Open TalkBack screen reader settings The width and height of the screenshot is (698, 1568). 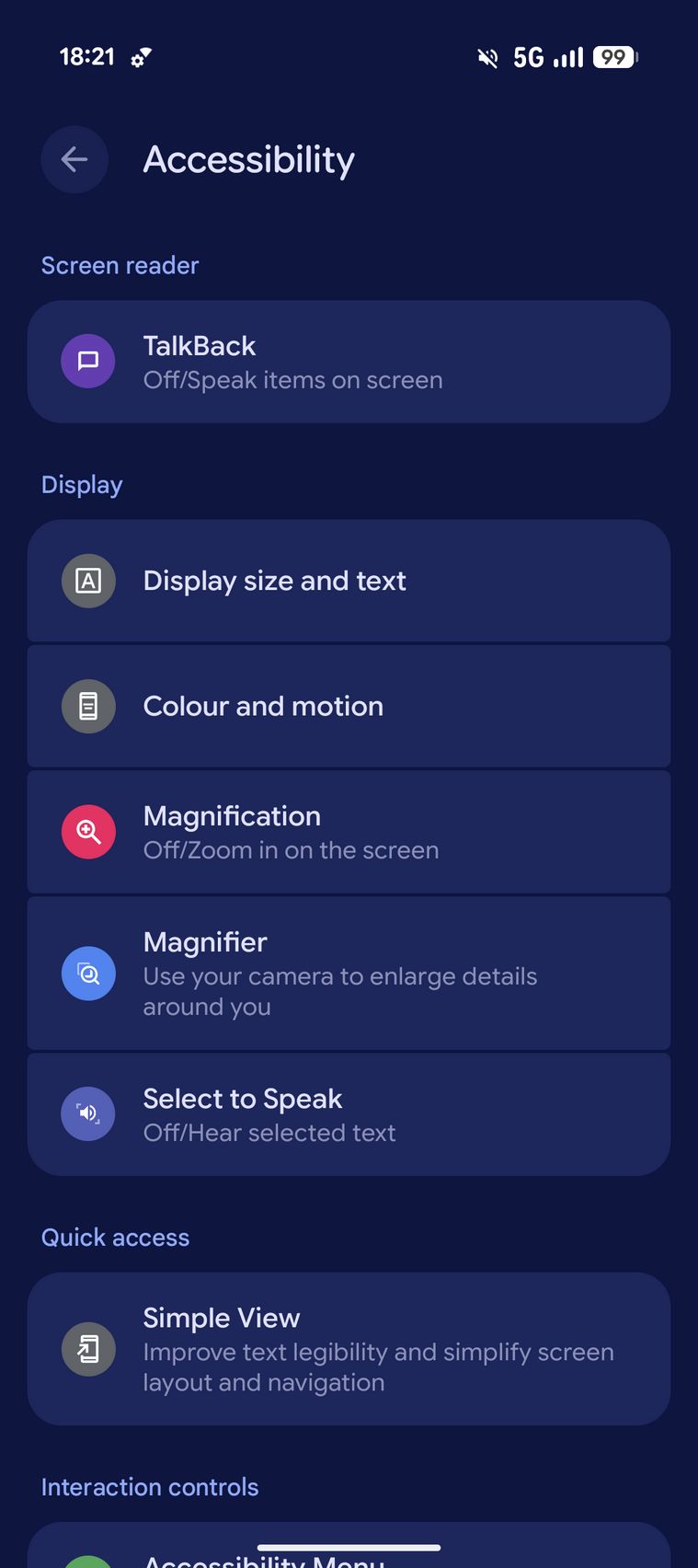point(349,362)
